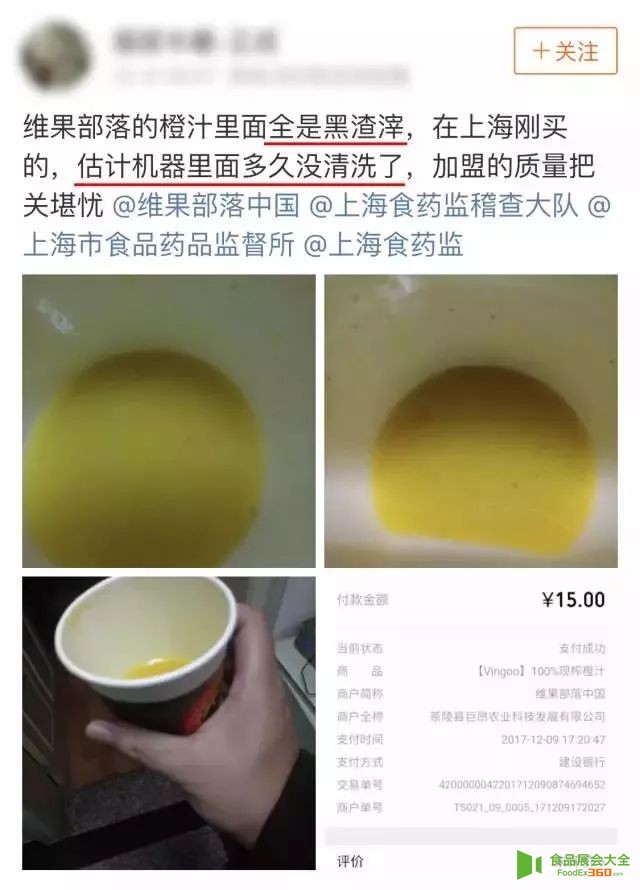Image resolution: width=640 pixels, height=890 pixels.
Task: View the second orange juice photo
Action: tap(470, 421)
